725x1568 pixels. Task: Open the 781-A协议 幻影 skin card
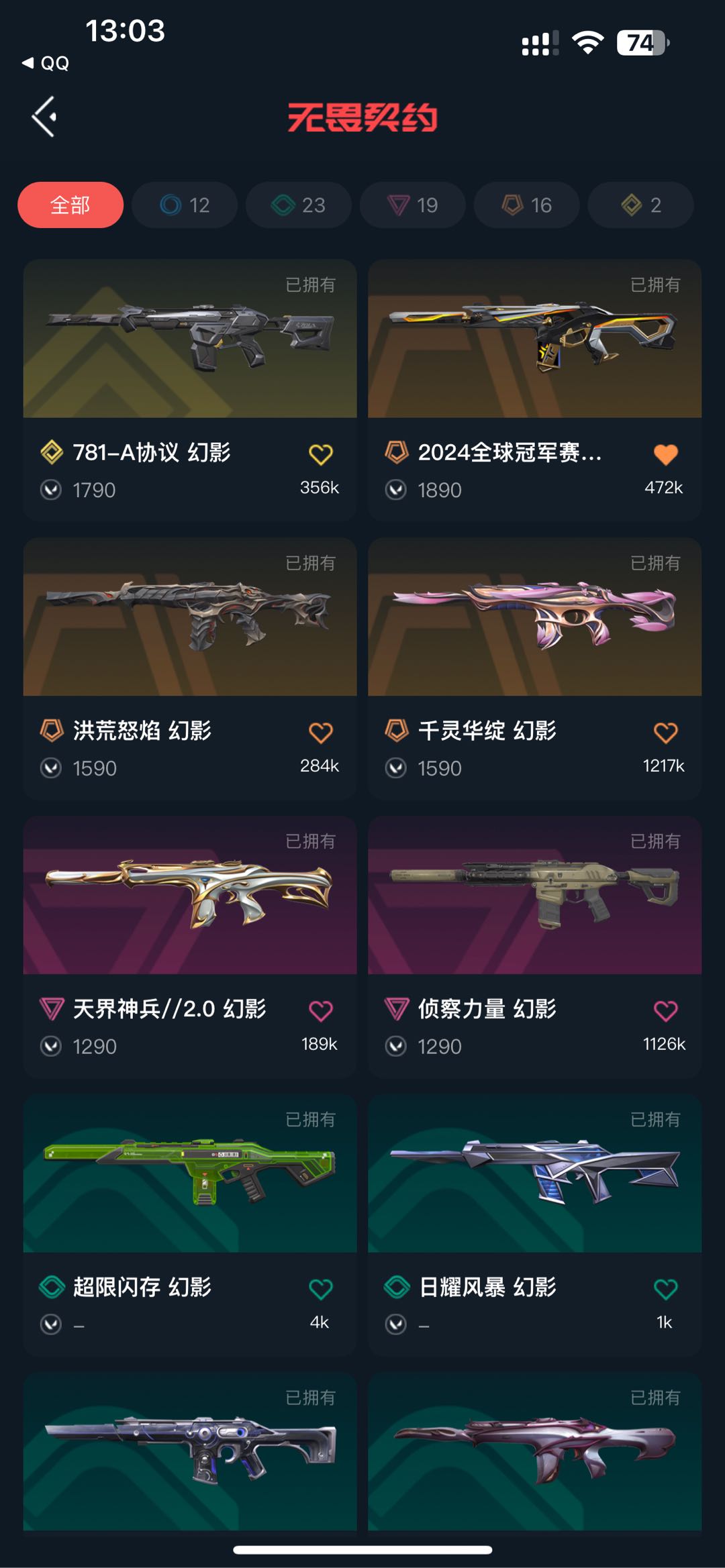[x=190, y=339]
